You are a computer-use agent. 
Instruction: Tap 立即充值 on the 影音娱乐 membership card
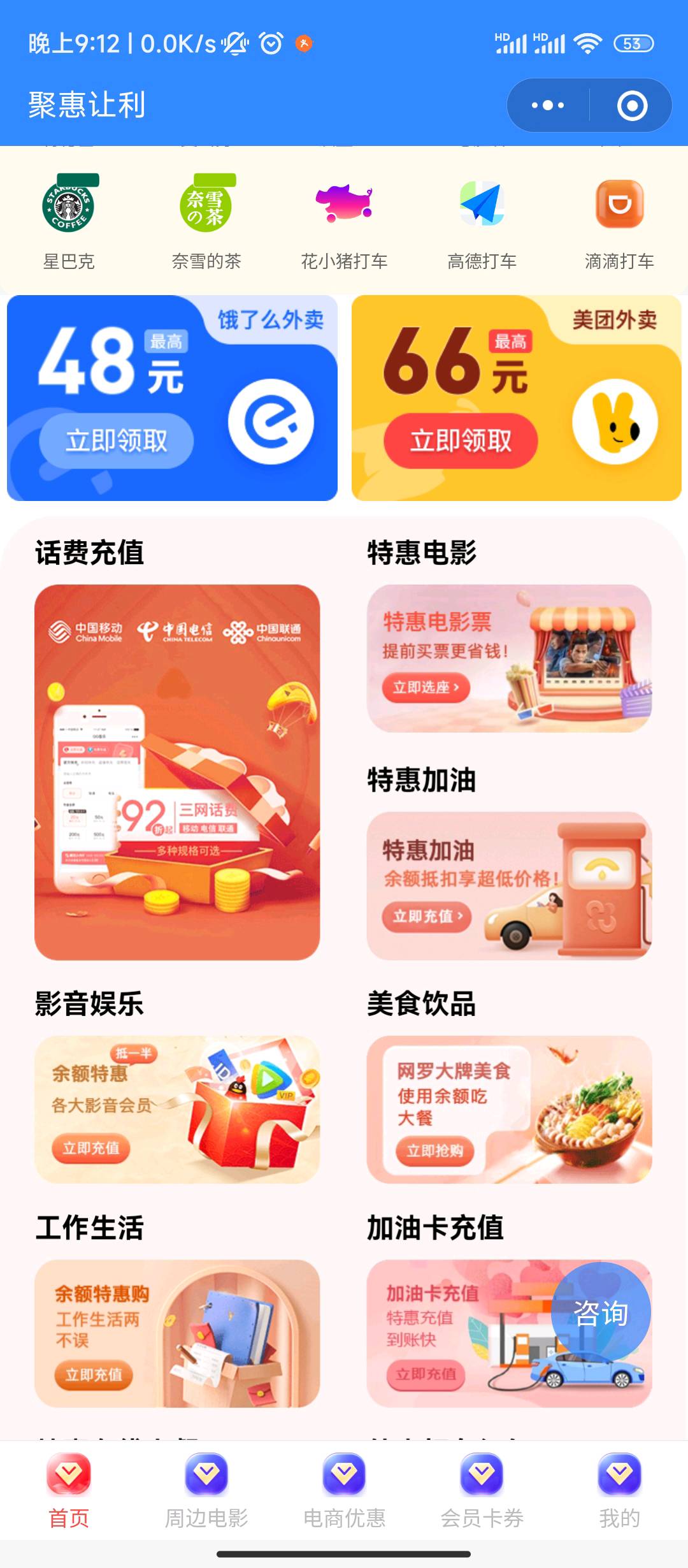tap(91, 1148)
